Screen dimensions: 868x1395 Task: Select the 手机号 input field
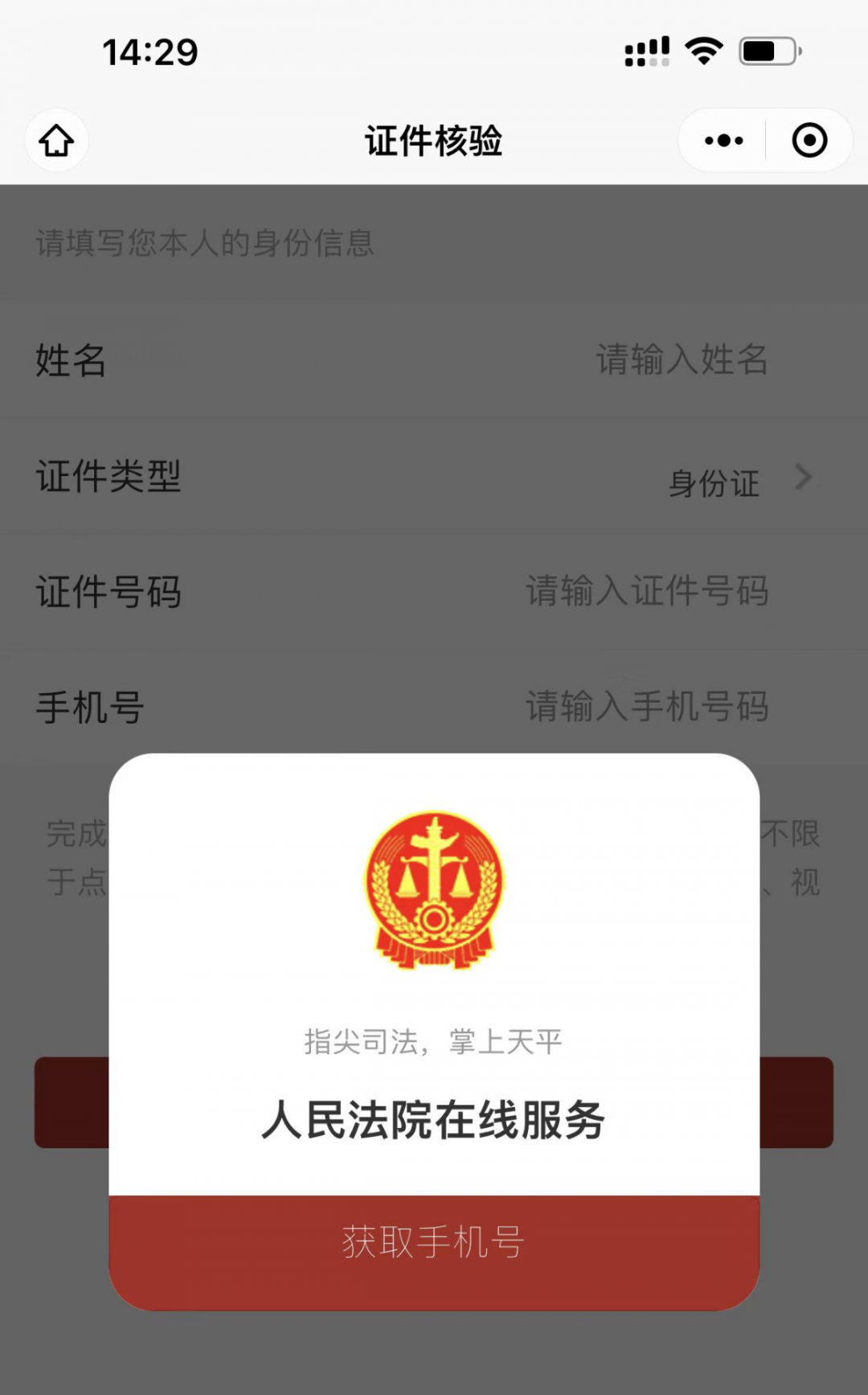coord(646,708)
